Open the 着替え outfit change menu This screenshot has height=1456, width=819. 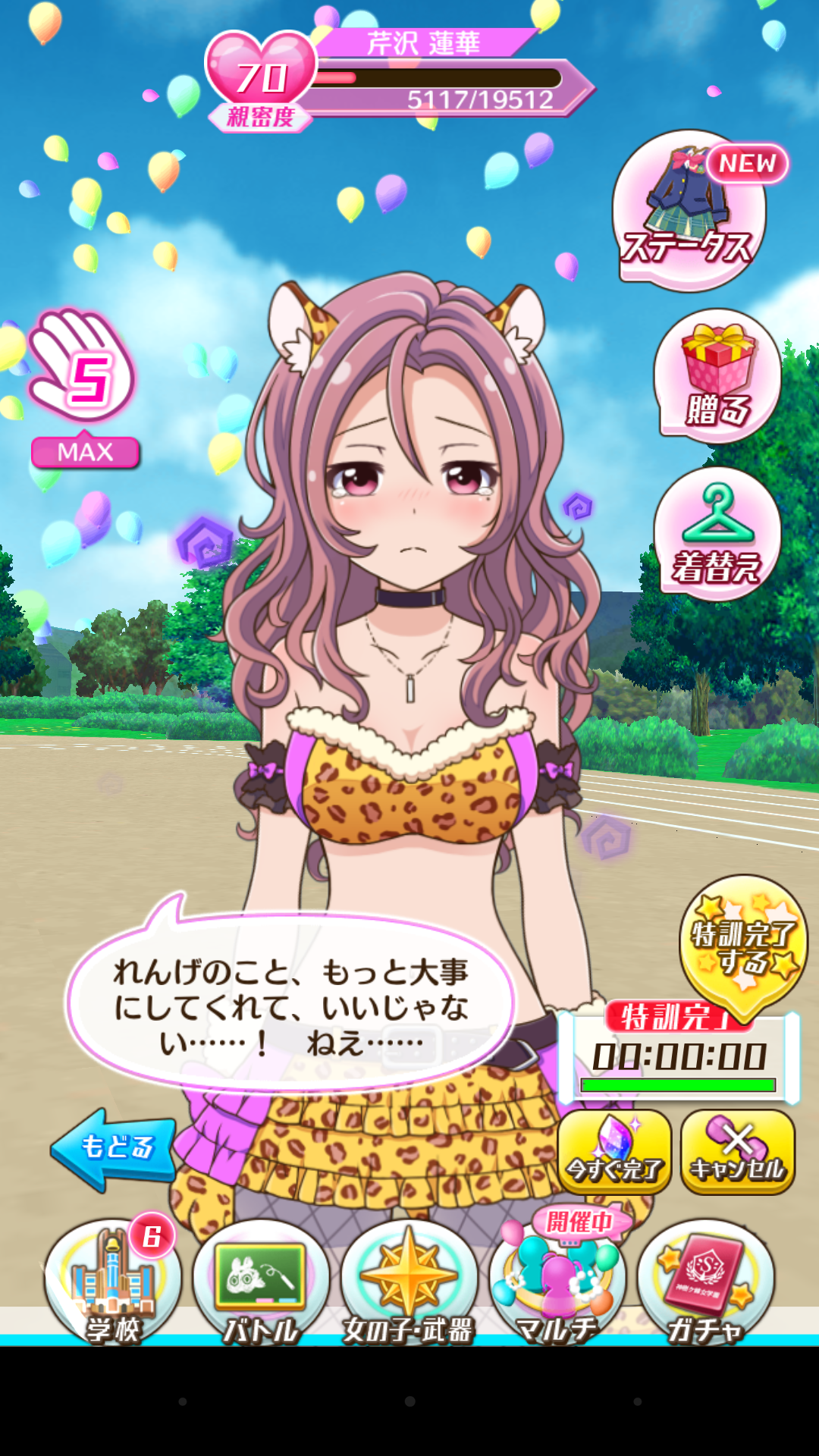pos(717,535)
